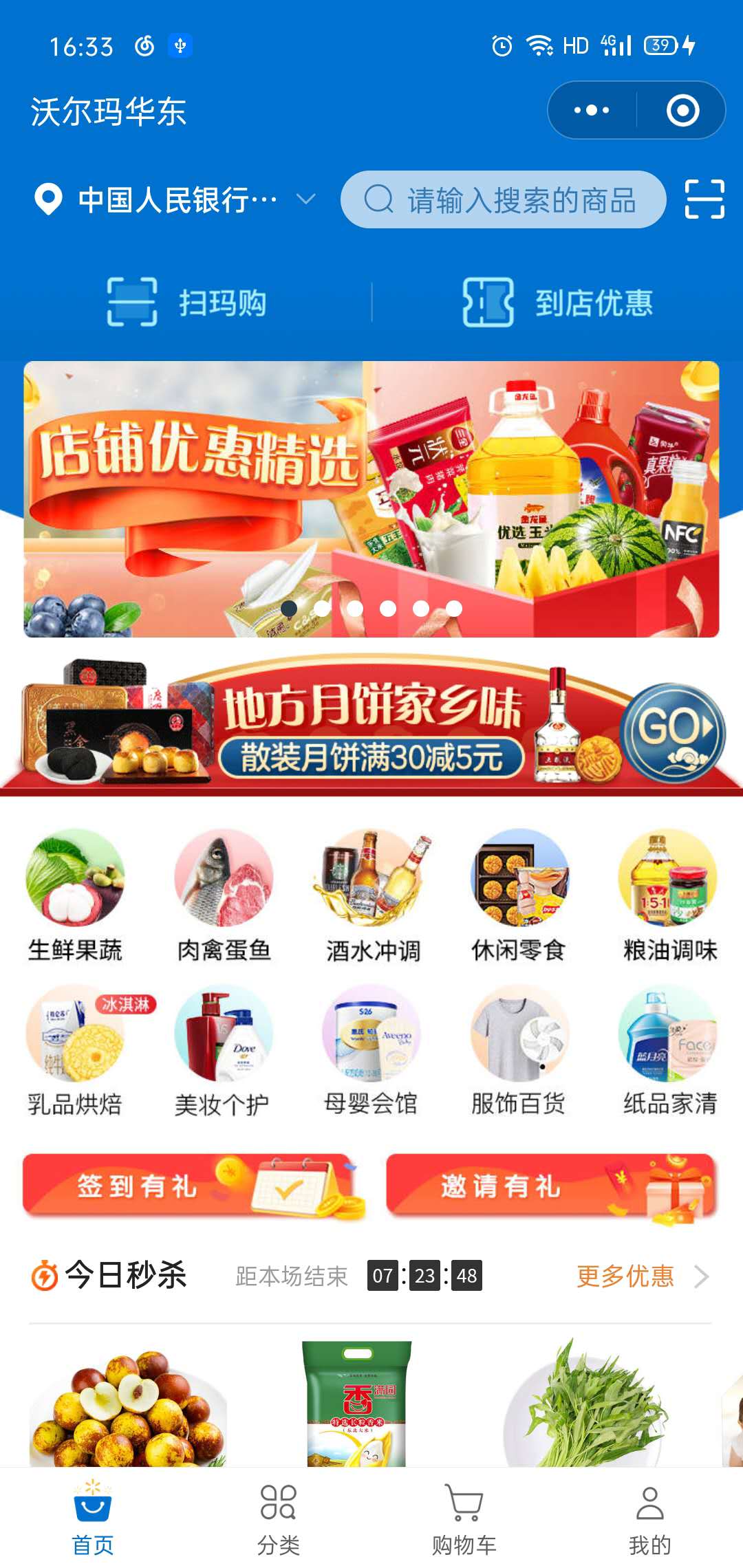The image size is (743, 1568).
Task: Open the 签到有礼 check-in banner
Action: (193, 1186)
